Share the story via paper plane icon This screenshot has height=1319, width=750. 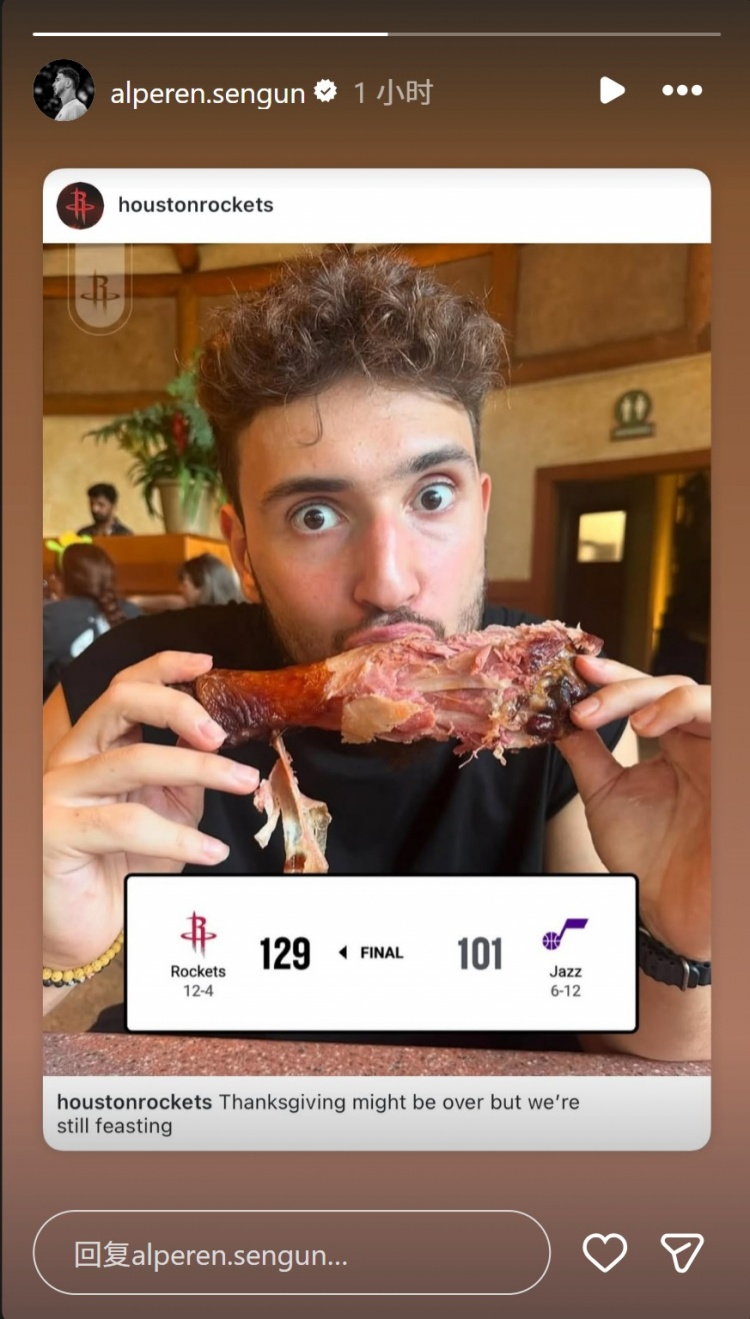pyautogui.click(x=682, y=1253)
